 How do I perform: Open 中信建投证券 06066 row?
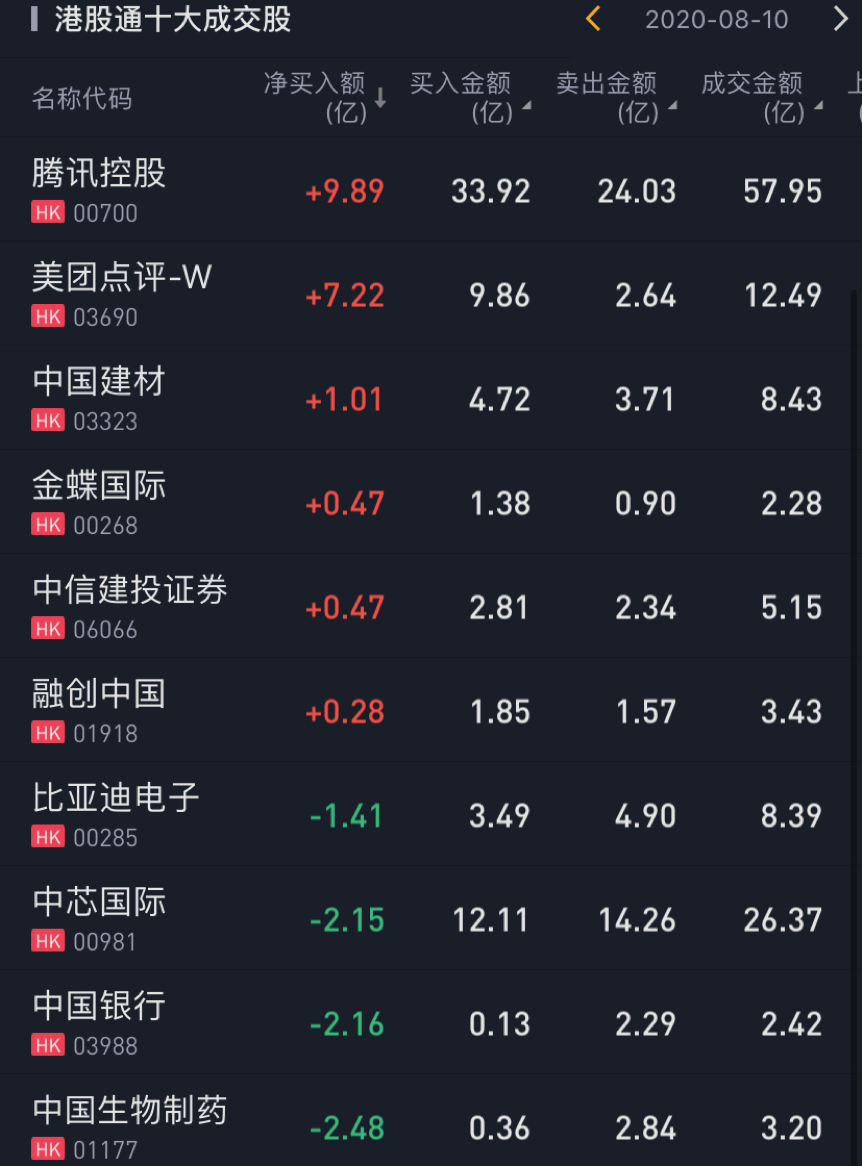[x=130, y=605]
